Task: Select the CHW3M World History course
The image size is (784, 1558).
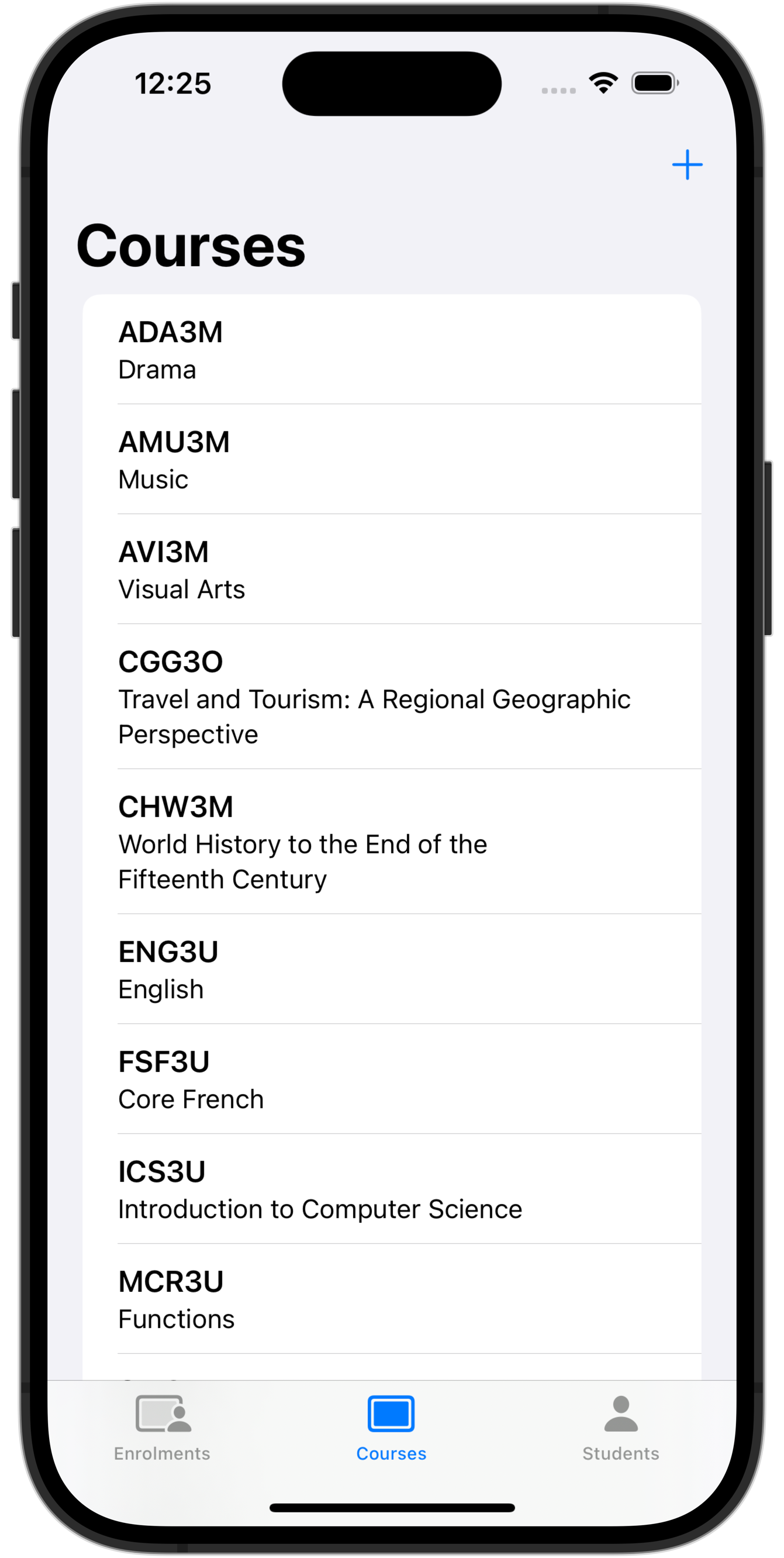Action: click(392, 840)
